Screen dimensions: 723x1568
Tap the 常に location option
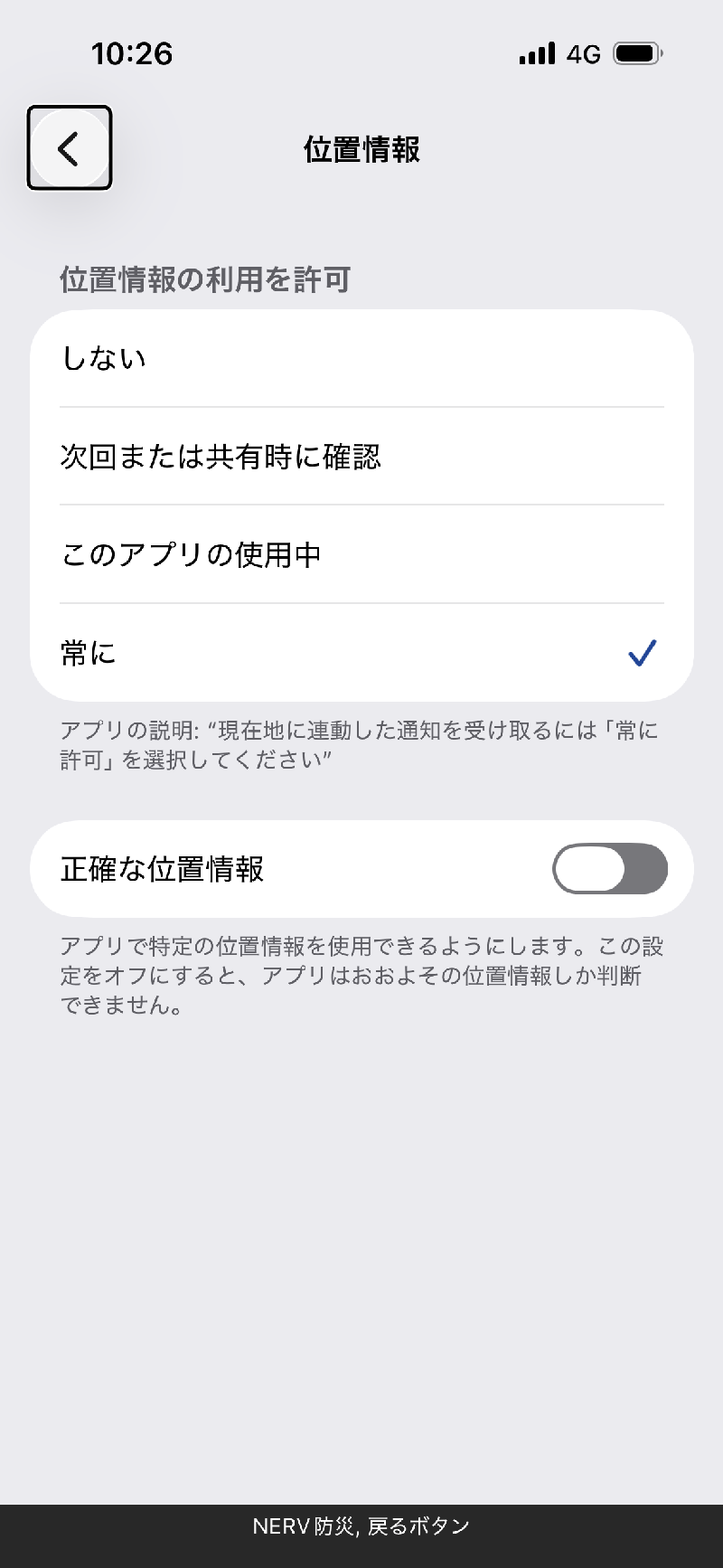tap(361, 652)
